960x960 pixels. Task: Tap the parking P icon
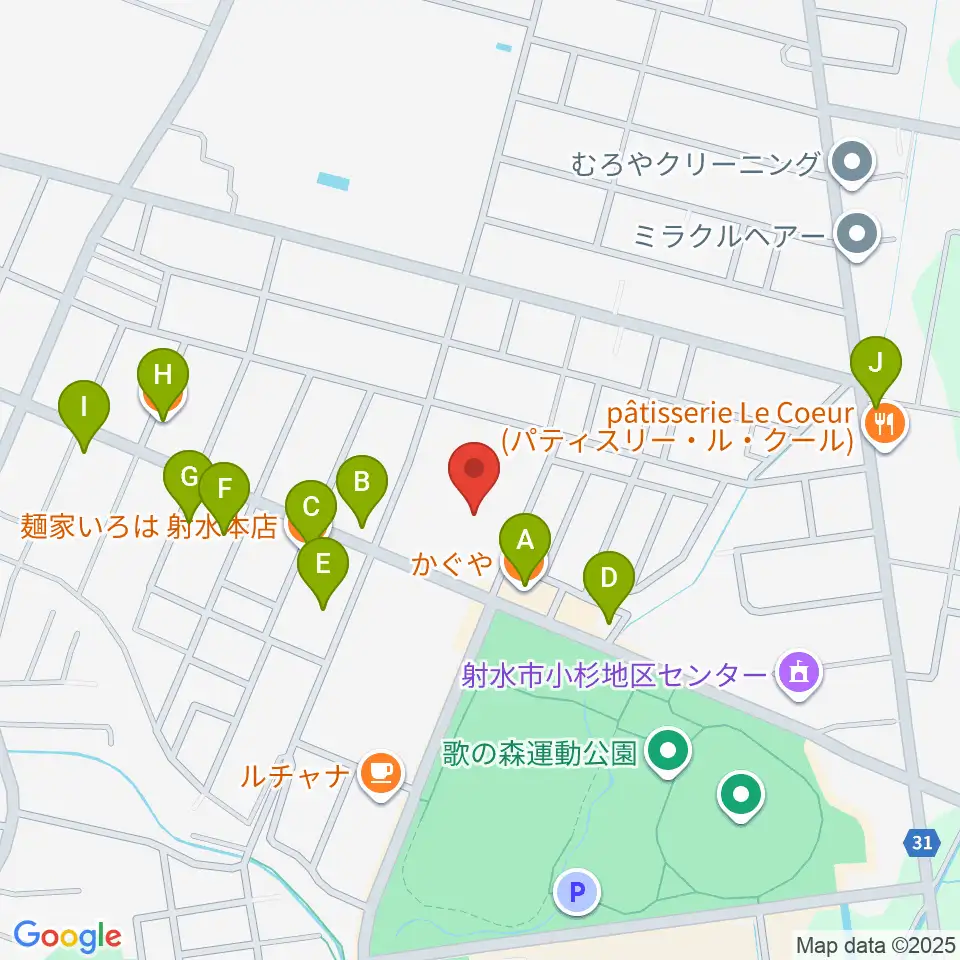click(577, 892)
